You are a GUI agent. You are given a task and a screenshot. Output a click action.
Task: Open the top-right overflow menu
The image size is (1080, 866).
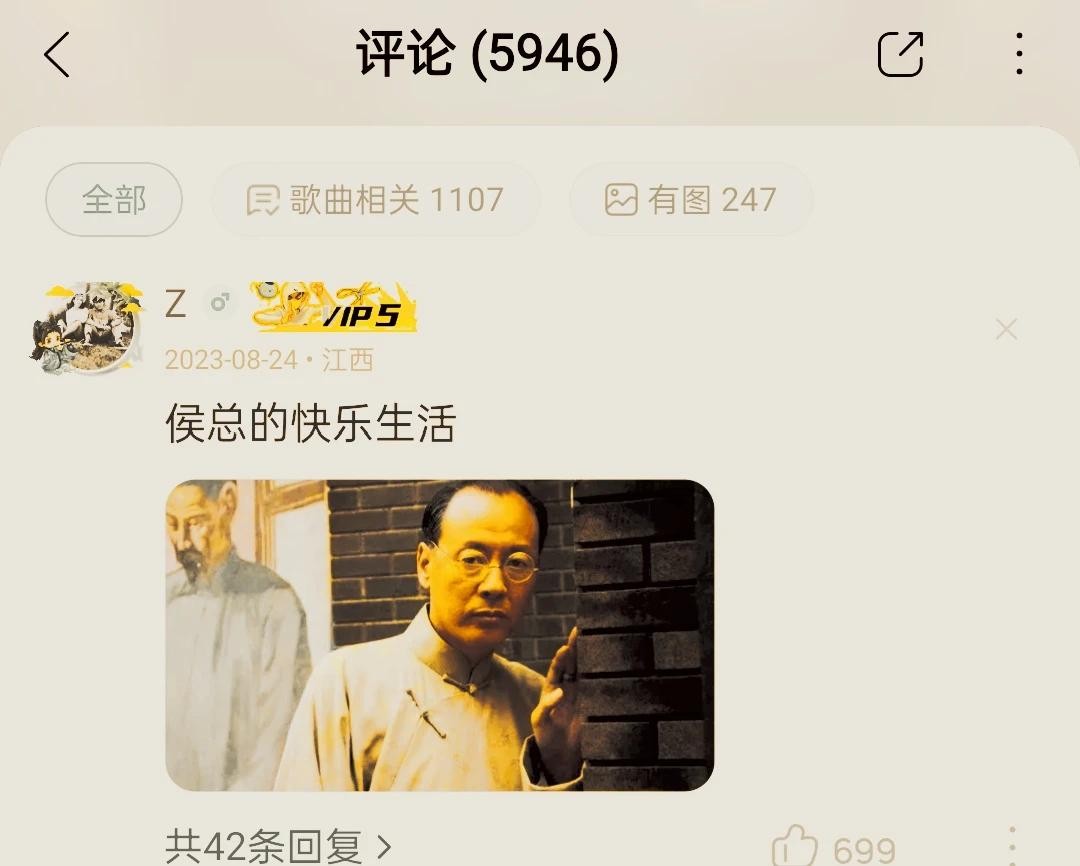[1019, 55]
